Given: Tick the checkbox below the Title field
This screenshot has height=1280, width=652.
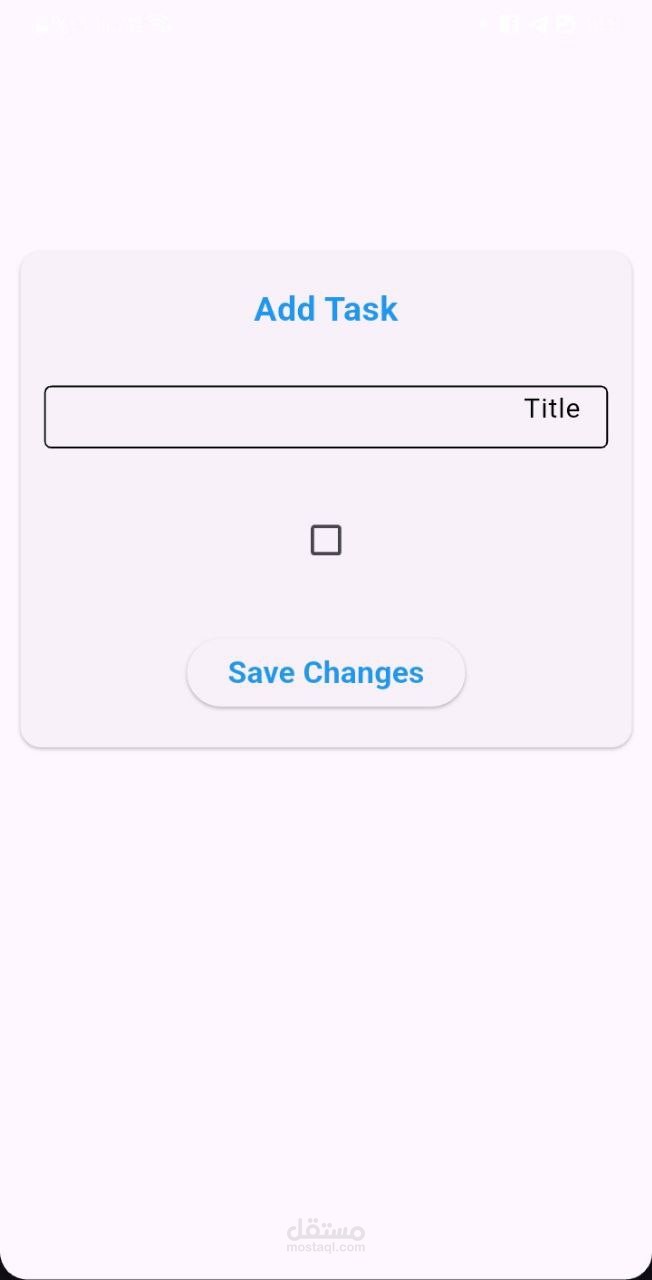Looking at the screenshot, I should 326,540.
